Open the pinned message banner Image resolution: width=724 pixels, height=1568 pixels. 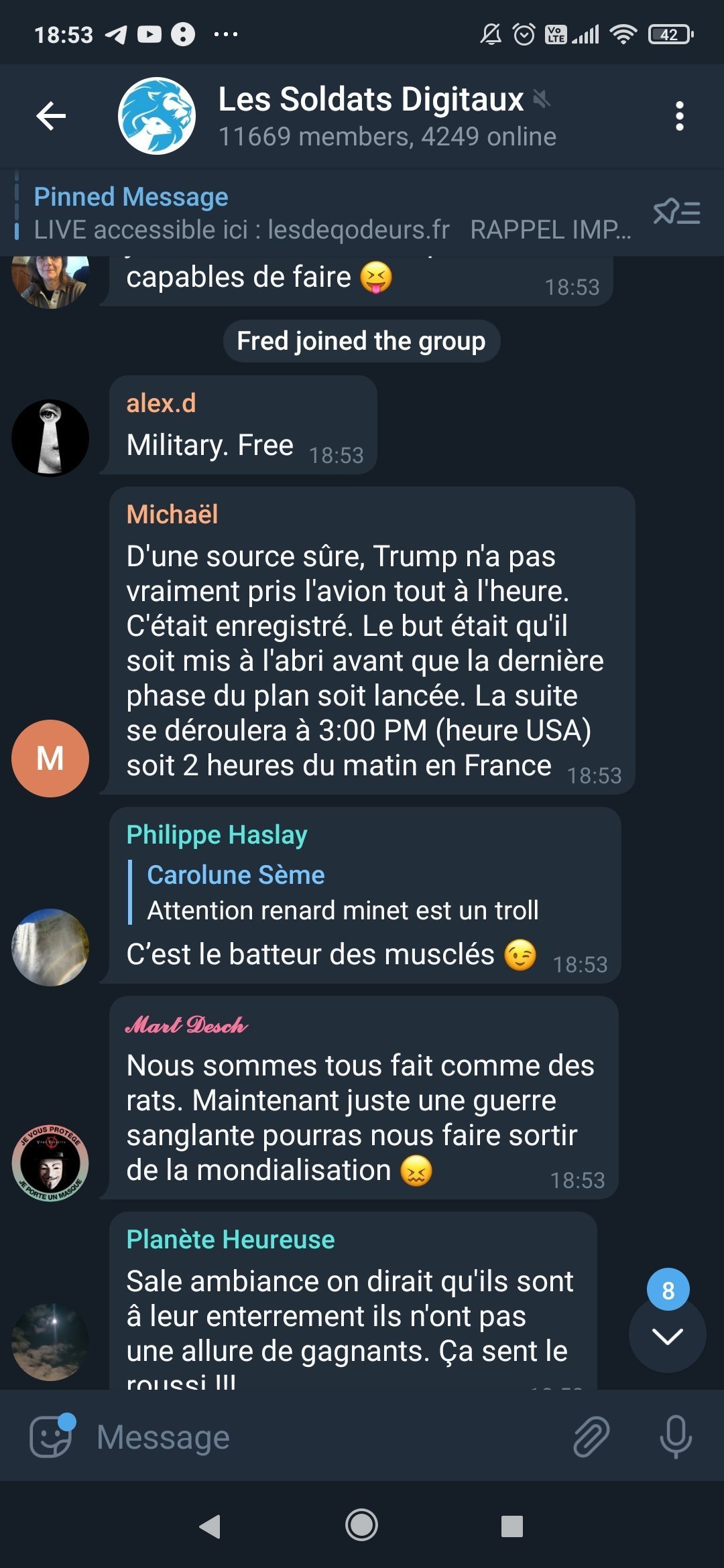point(332,213)
